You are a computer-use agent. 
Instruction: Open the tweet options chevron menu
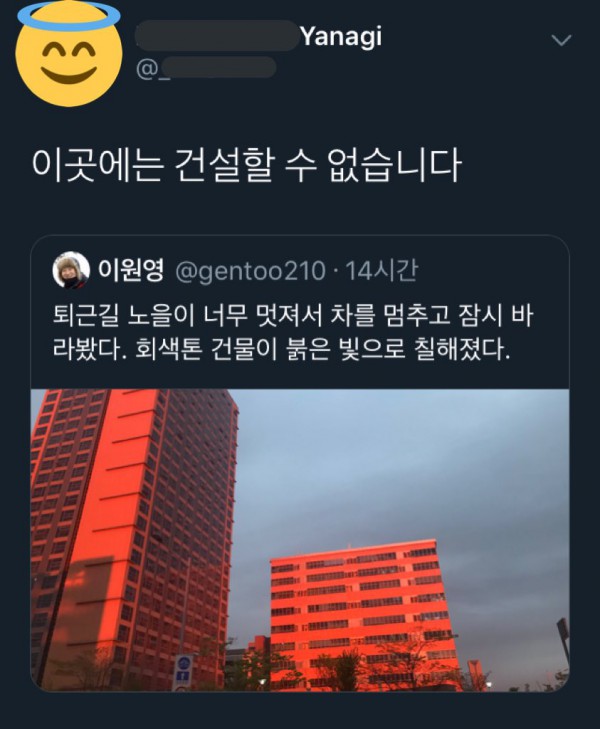pyautogui.click(x=561, y=40)
